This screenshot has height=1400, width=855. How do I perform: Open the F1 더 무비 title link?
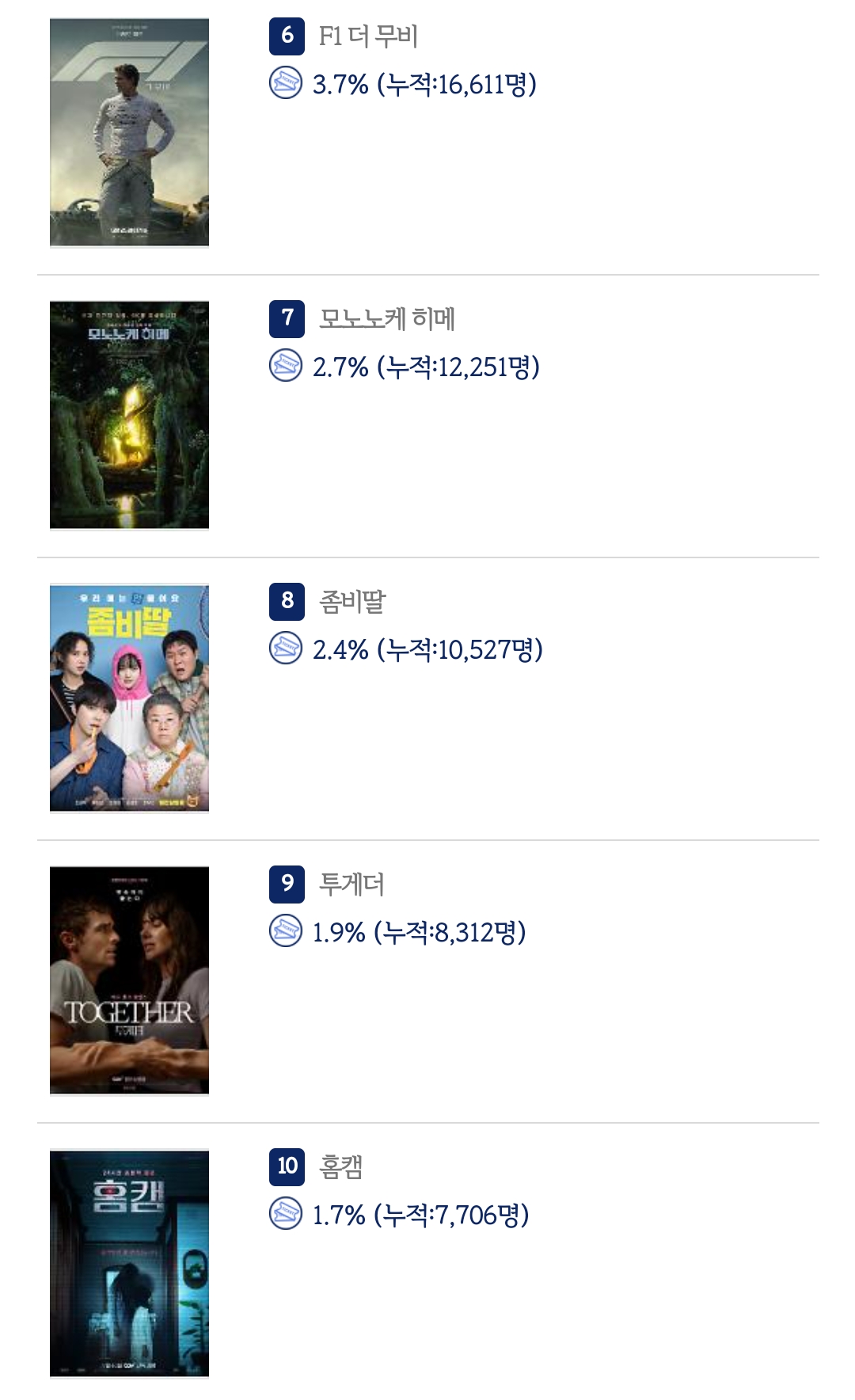(x=368, y=36)
